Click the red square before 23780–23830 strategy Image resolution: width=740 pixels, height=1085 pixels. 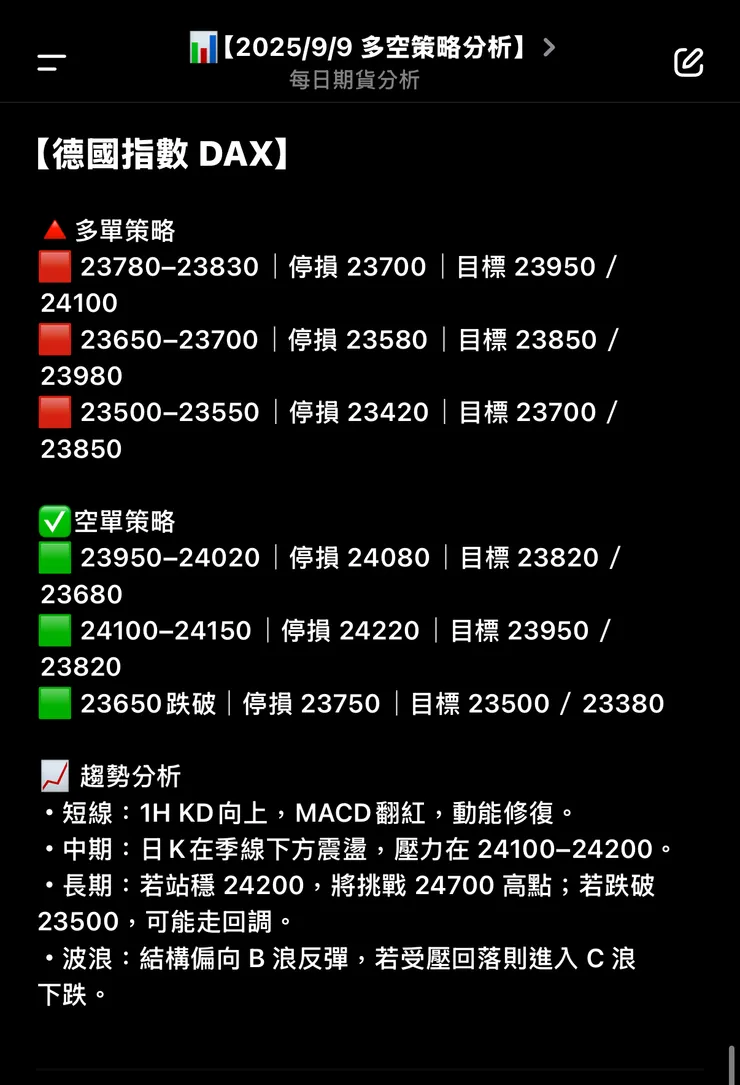point(54,266)
